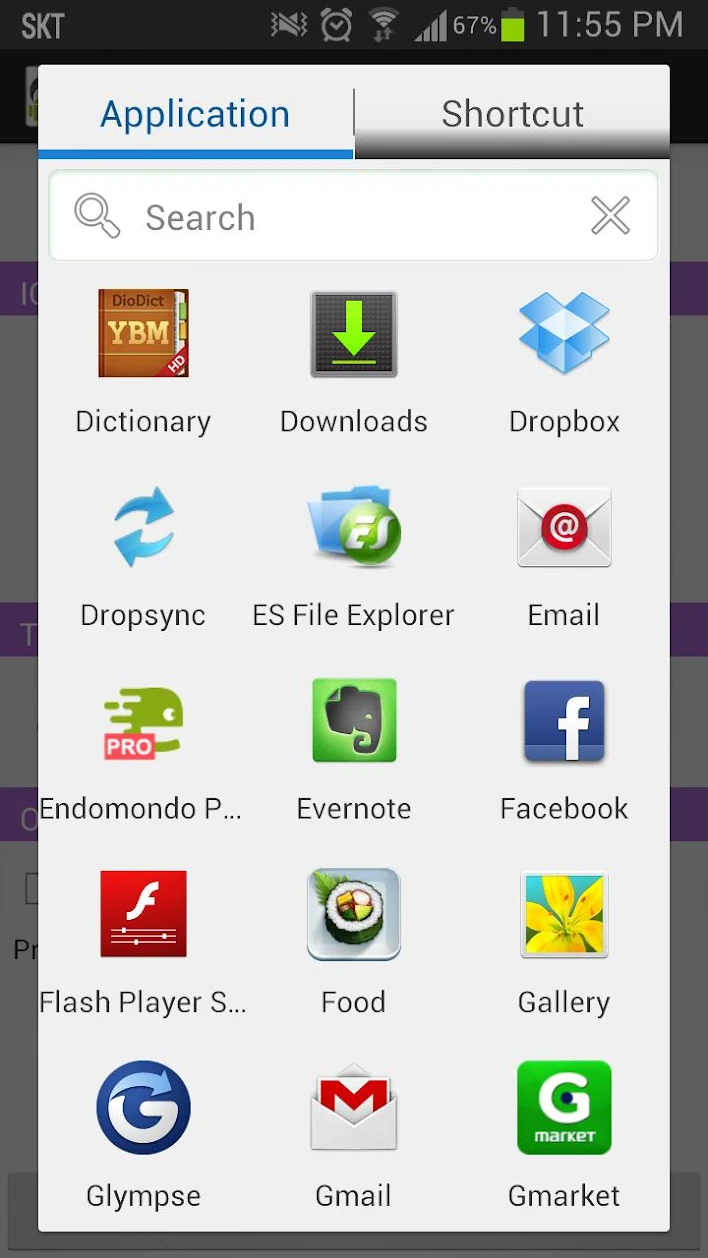Pick the Dropbox app
The height and width of the screenshot is (1258, 708).
[564, 360]
